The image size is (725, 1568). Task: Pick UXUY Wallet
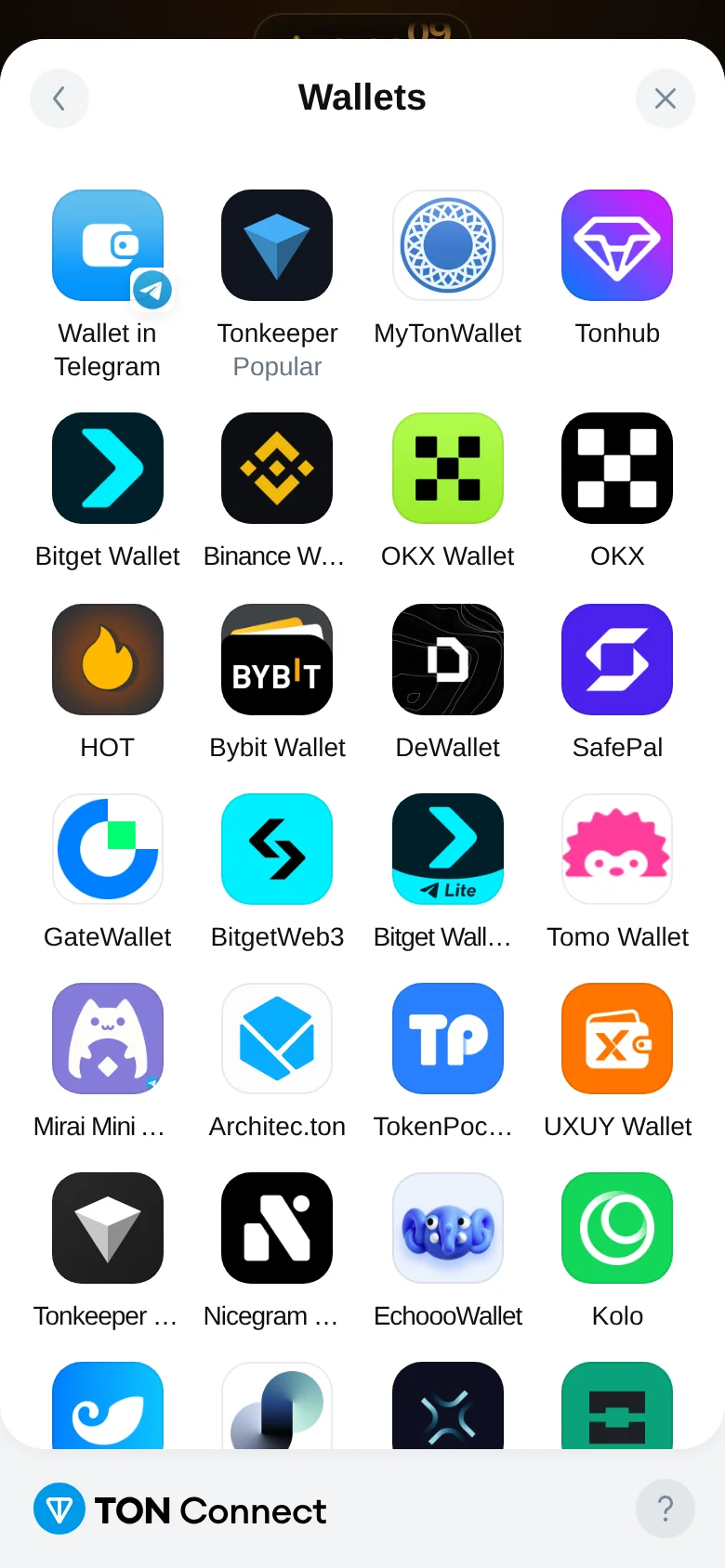[x=617, y=1063]
